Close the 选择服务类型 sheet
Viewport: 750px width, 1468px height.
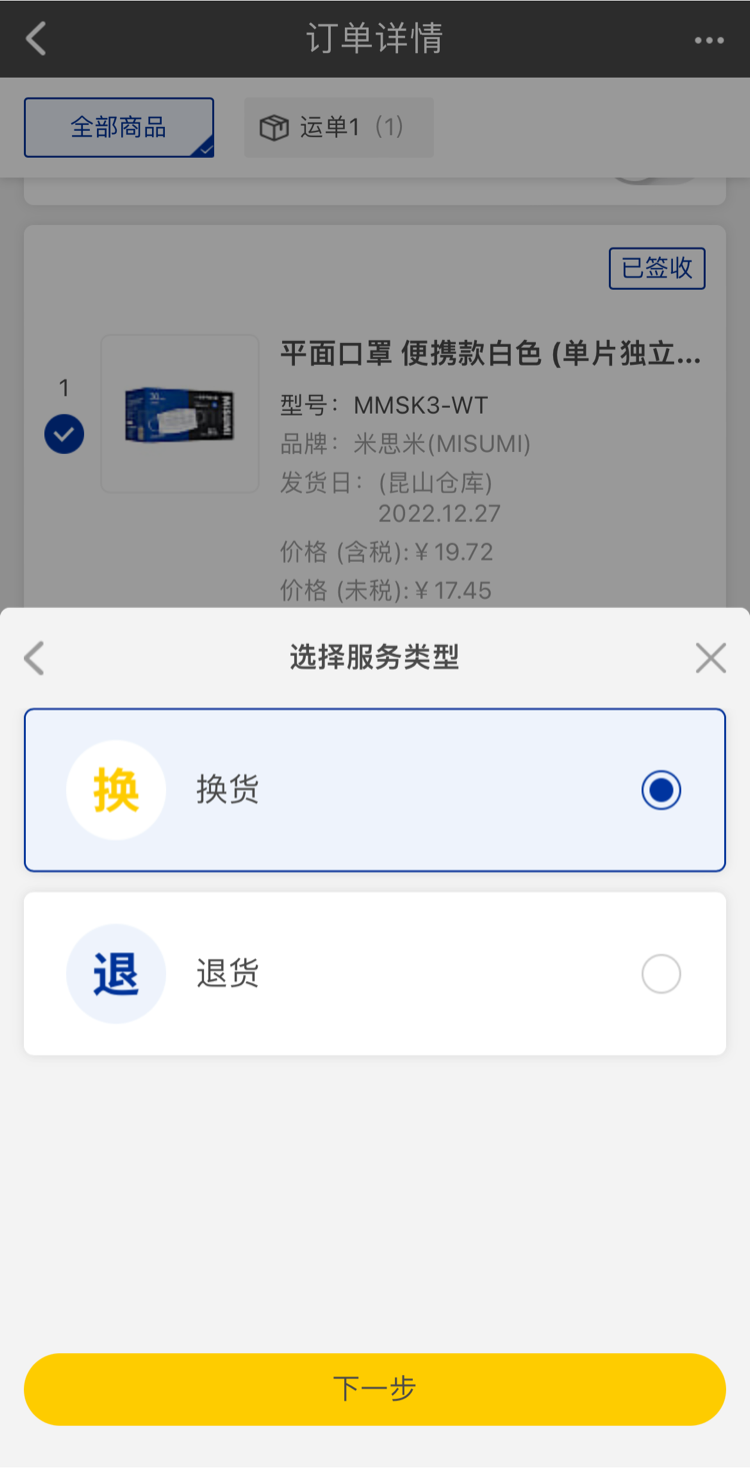[x=711, y=658]
